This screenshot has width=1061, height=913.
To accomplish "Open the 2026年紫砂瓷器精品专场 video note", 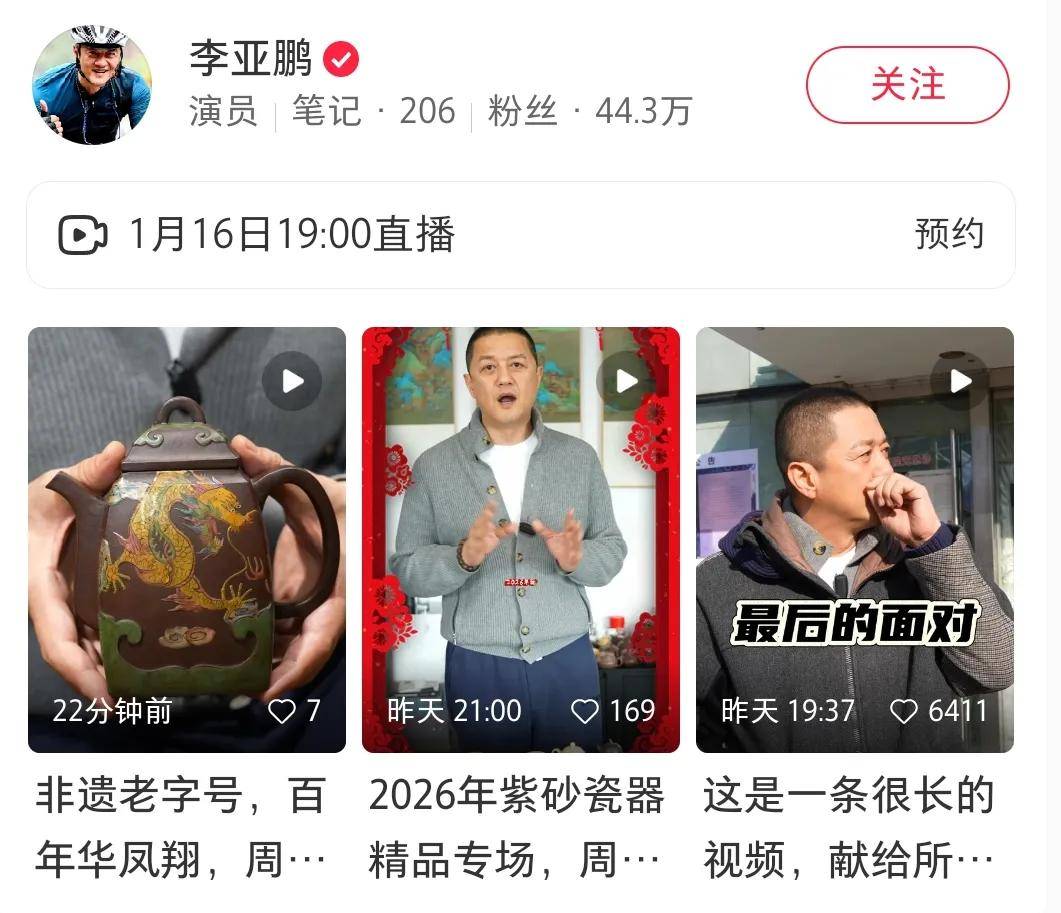I will tap(520, 540).
